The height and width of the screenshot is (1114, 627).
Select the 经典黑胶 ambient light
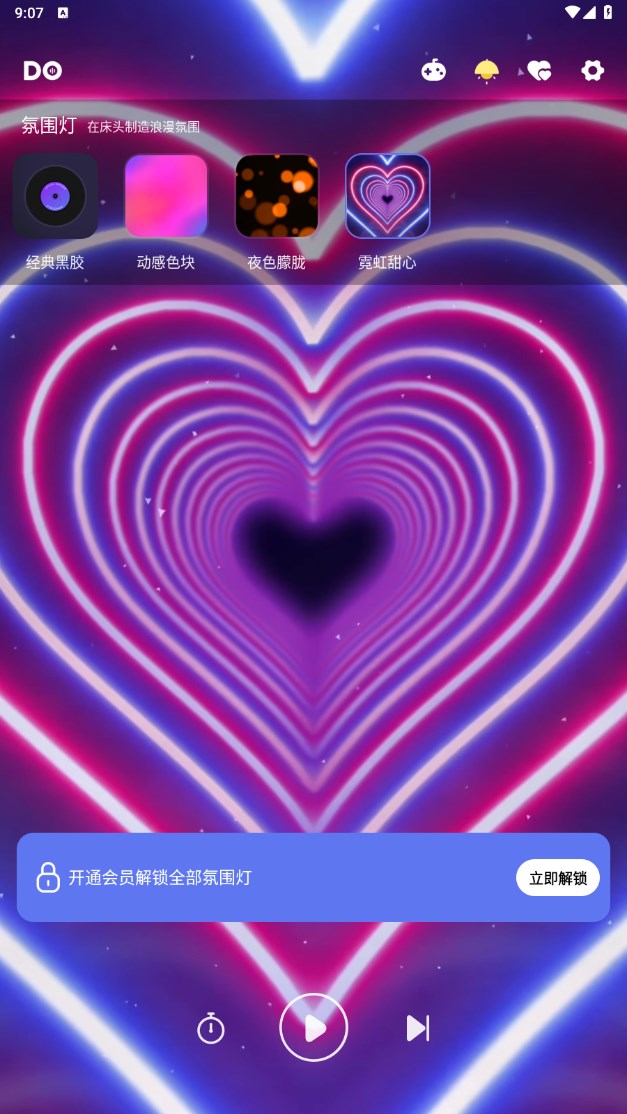pos(56,196)
